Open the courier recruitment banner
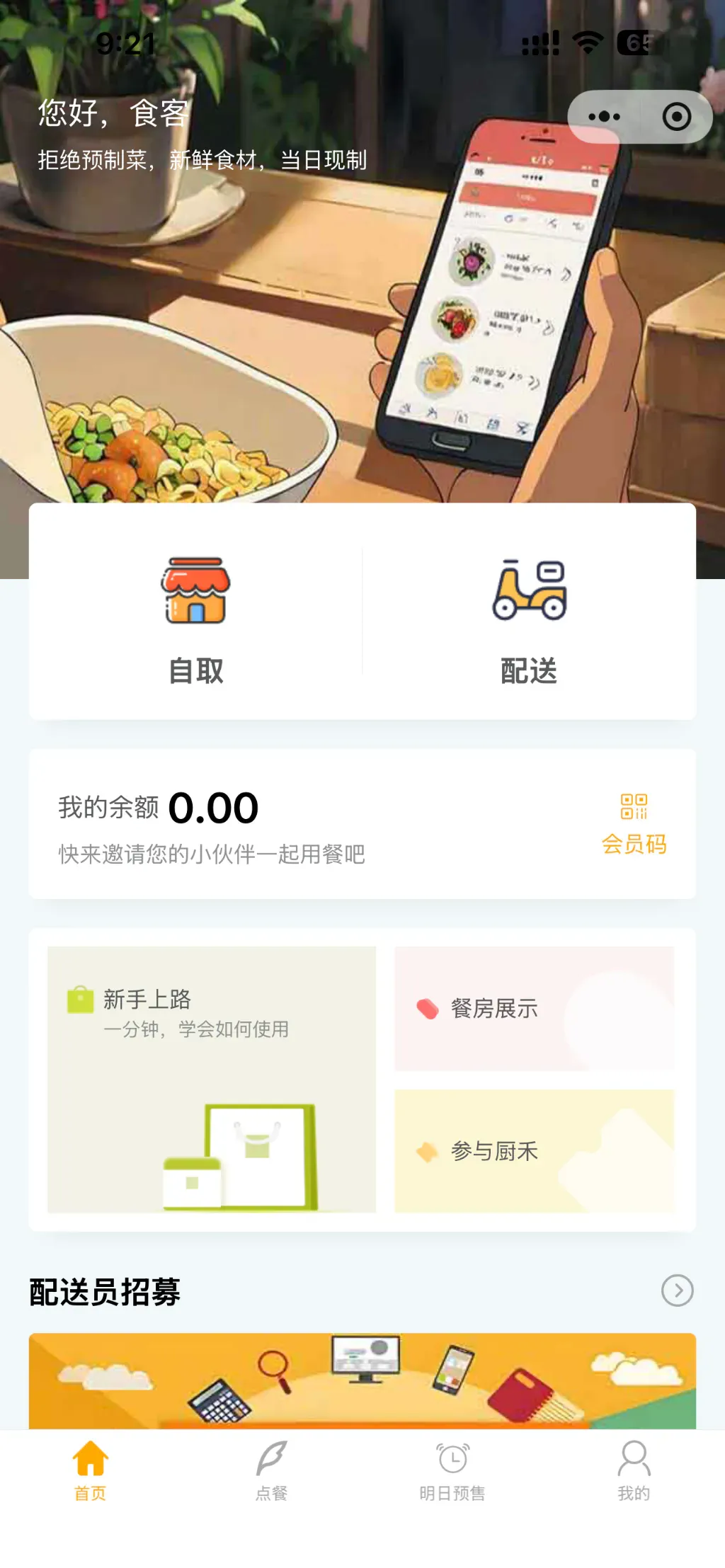 pyautogui.click(x=362, y=1380)
